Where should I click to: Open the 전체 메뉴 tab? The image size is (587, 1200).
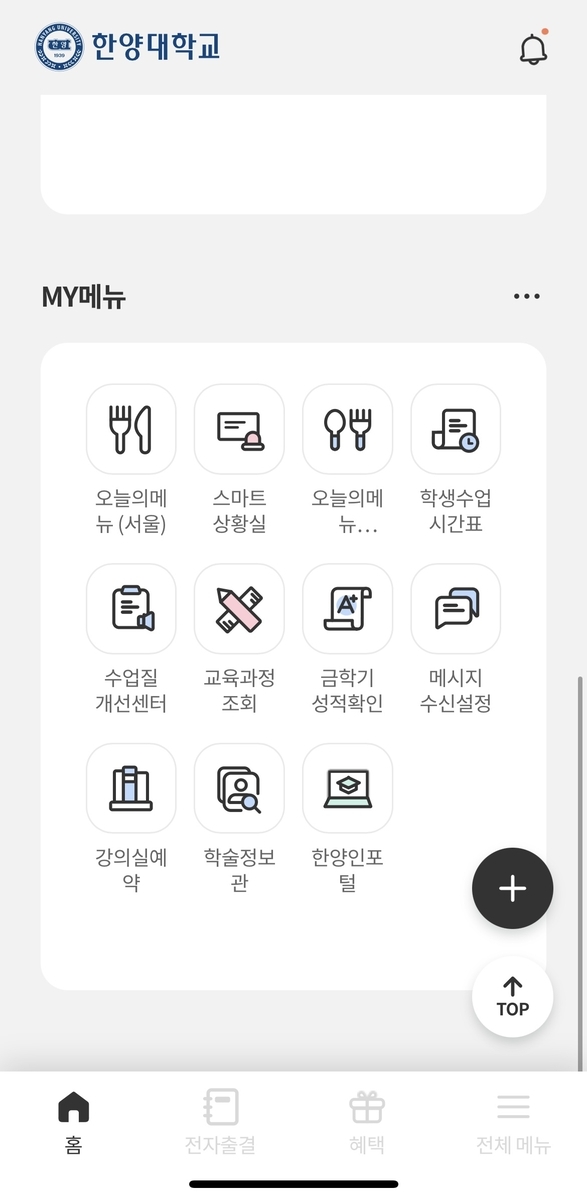[513, 1122]
